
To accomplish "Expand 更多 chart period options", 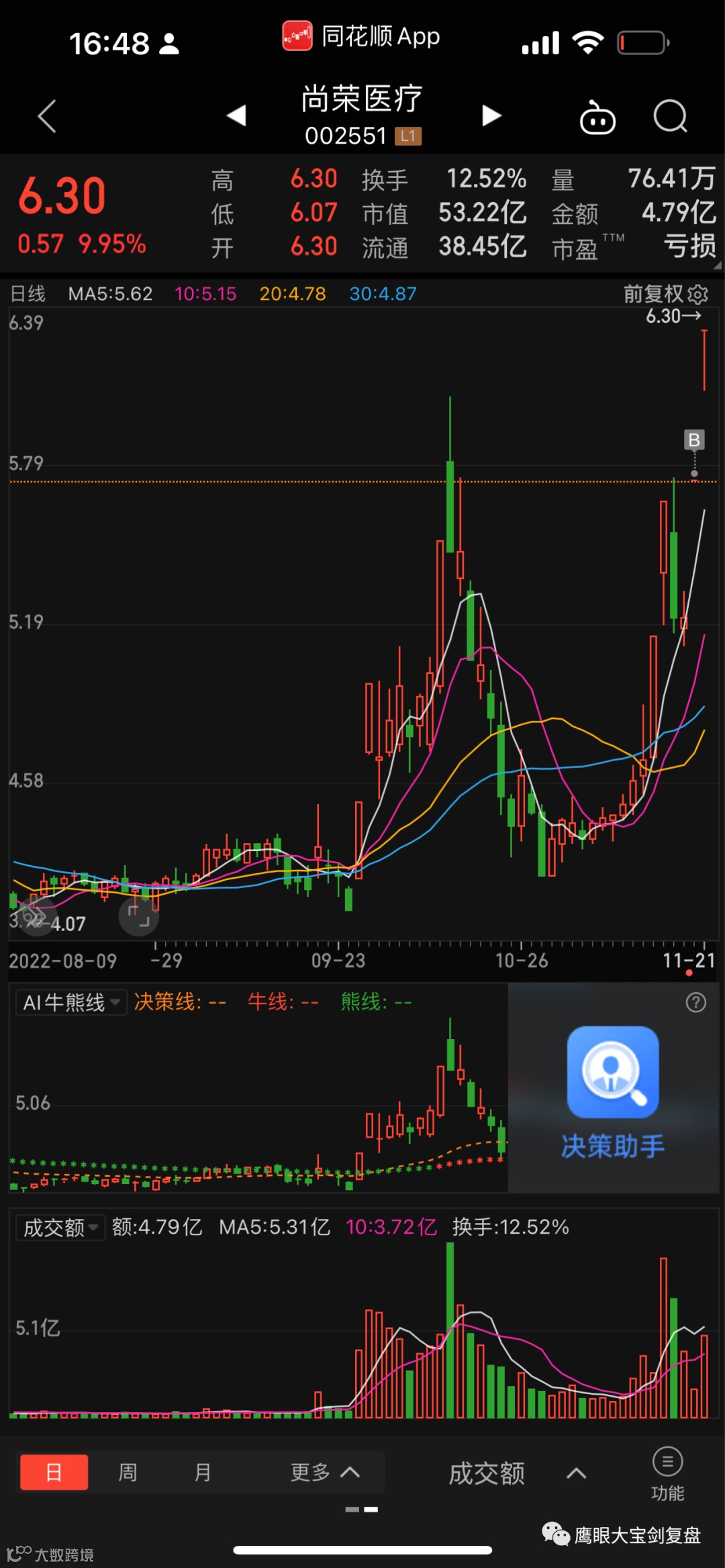I will [325, 1472].
